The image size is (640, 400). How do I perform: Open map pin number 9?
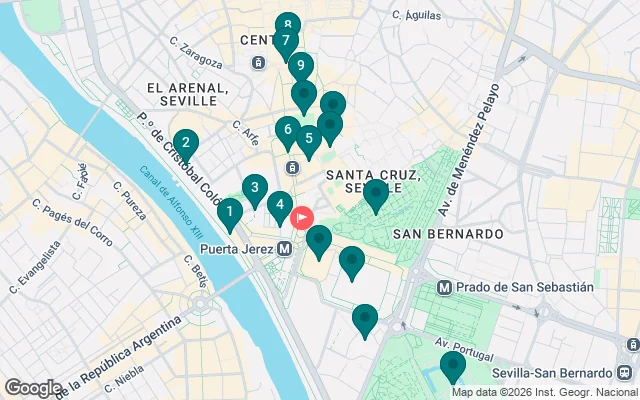[x=300, y=66]
